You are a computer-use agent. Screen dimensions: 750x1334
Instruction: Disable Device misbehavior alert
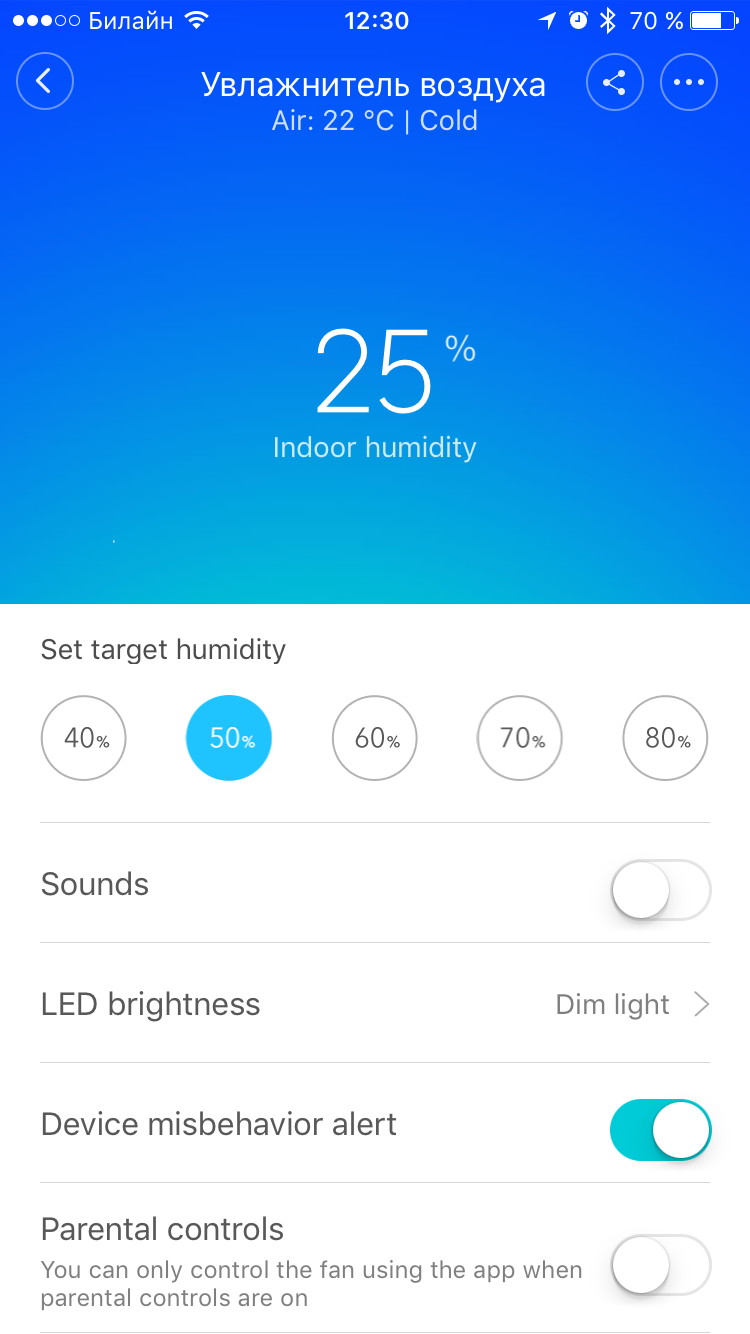pos(660,1130)
